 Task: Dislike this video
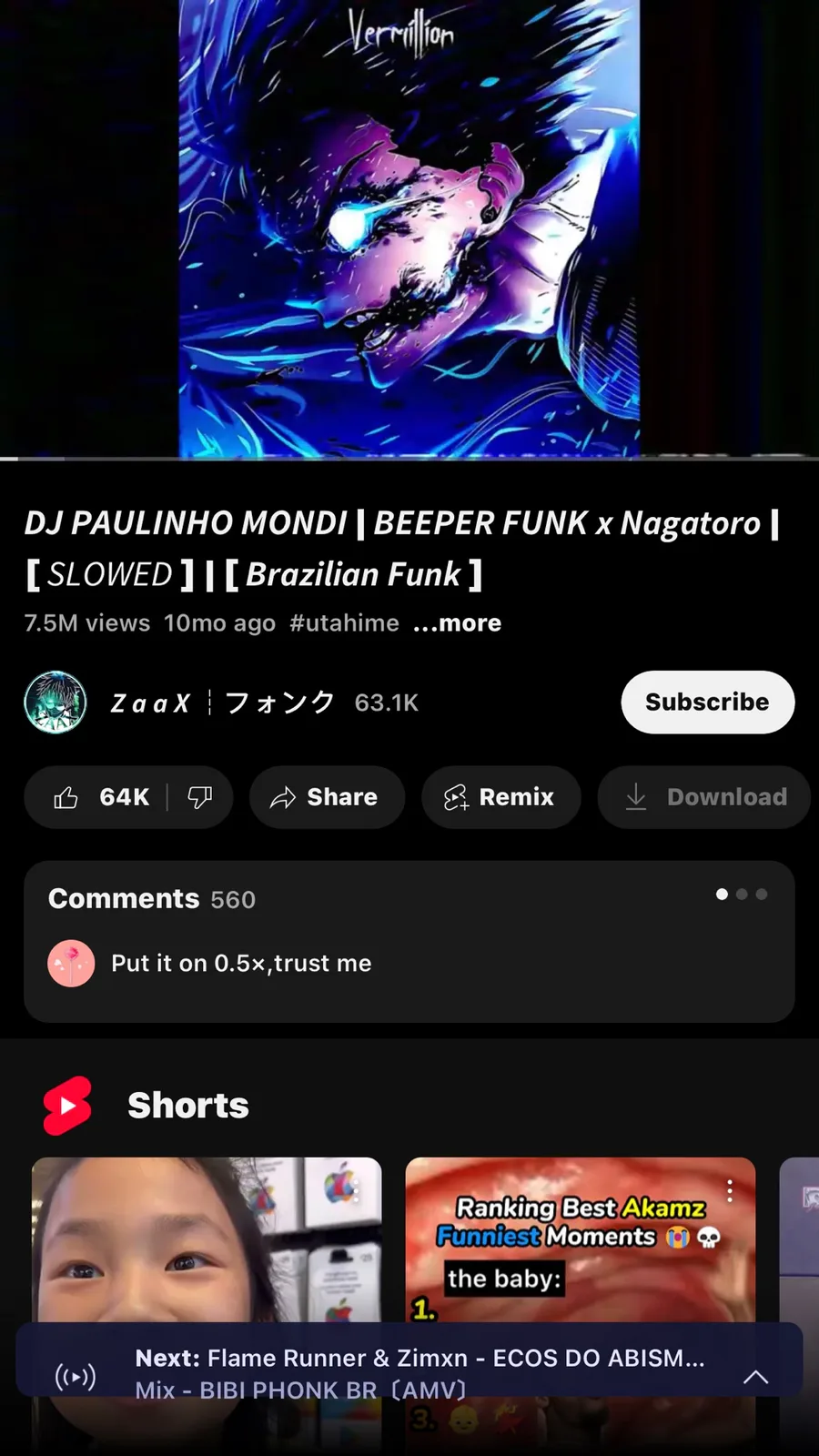coord(200,797)
